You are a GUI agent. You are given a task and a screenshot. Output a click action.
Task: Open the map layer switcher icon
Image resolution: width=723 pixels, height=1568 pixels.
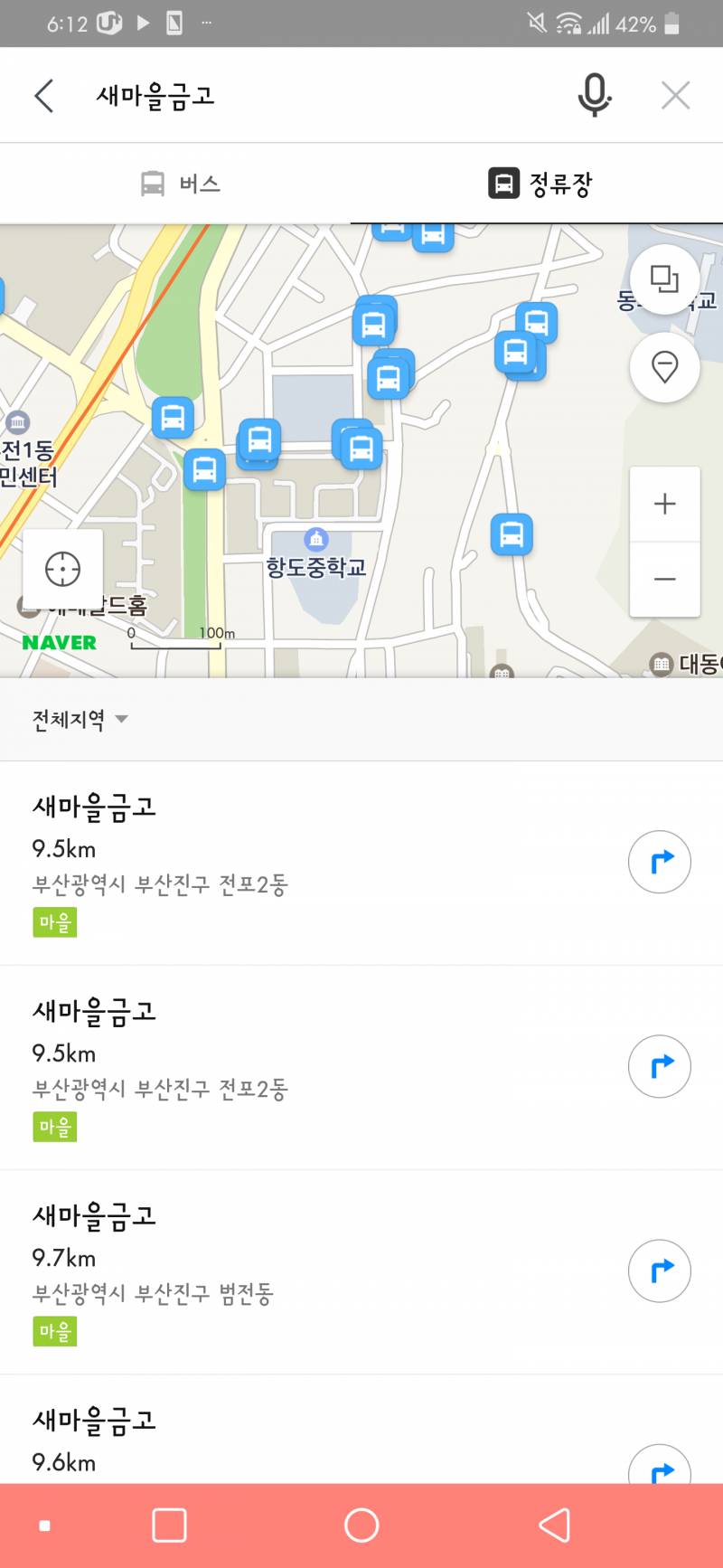664,280
